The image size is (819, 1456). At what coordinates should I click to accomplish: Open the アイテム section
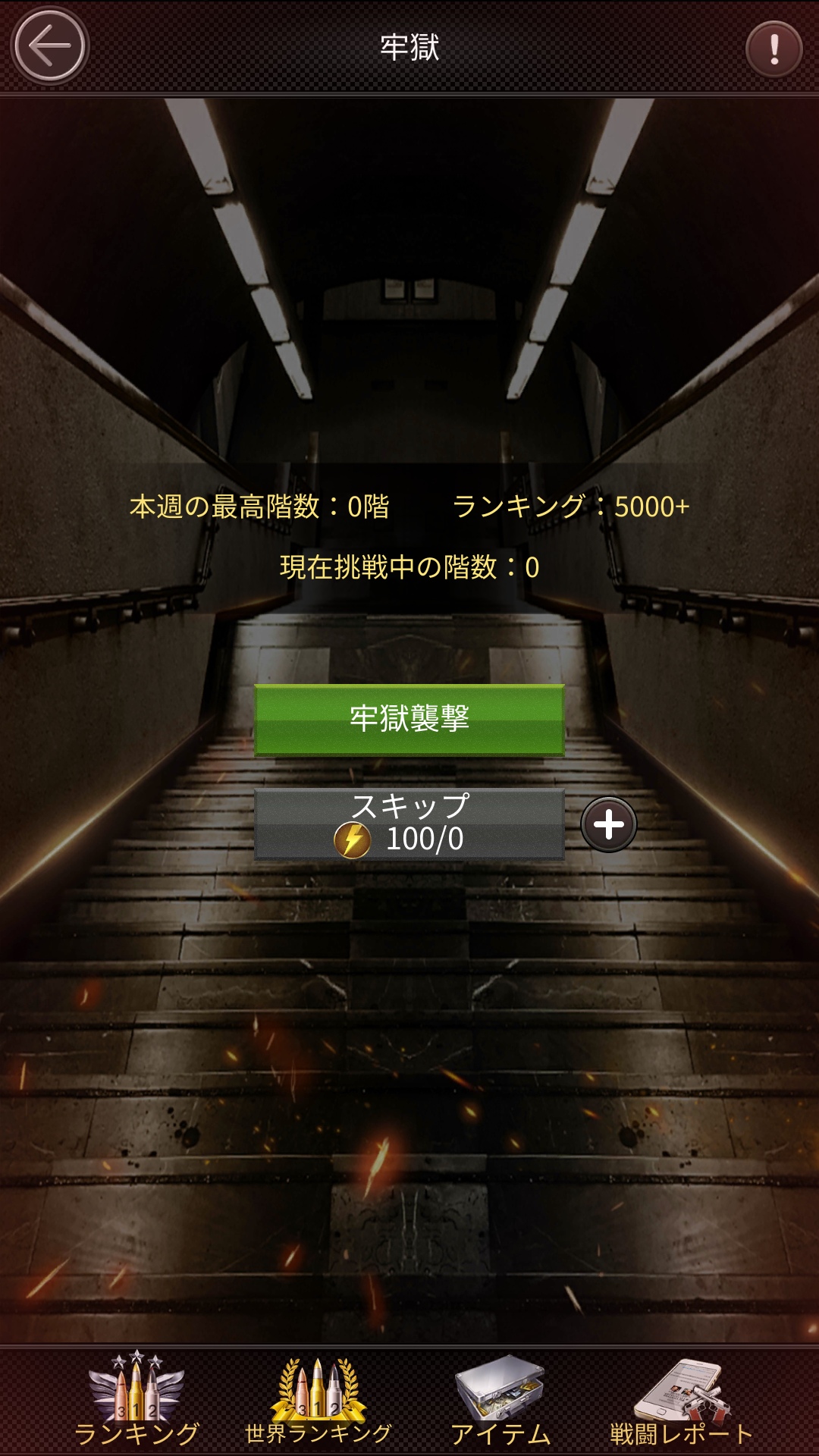tap(500, 1400)
